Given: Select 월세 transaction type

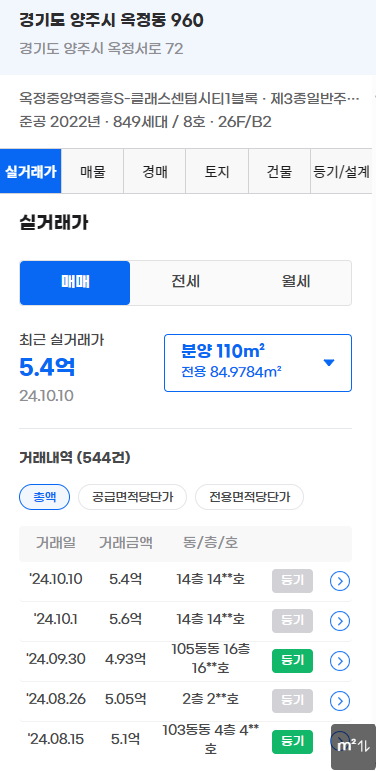Looking at the screenshot, I should point(296,283).
